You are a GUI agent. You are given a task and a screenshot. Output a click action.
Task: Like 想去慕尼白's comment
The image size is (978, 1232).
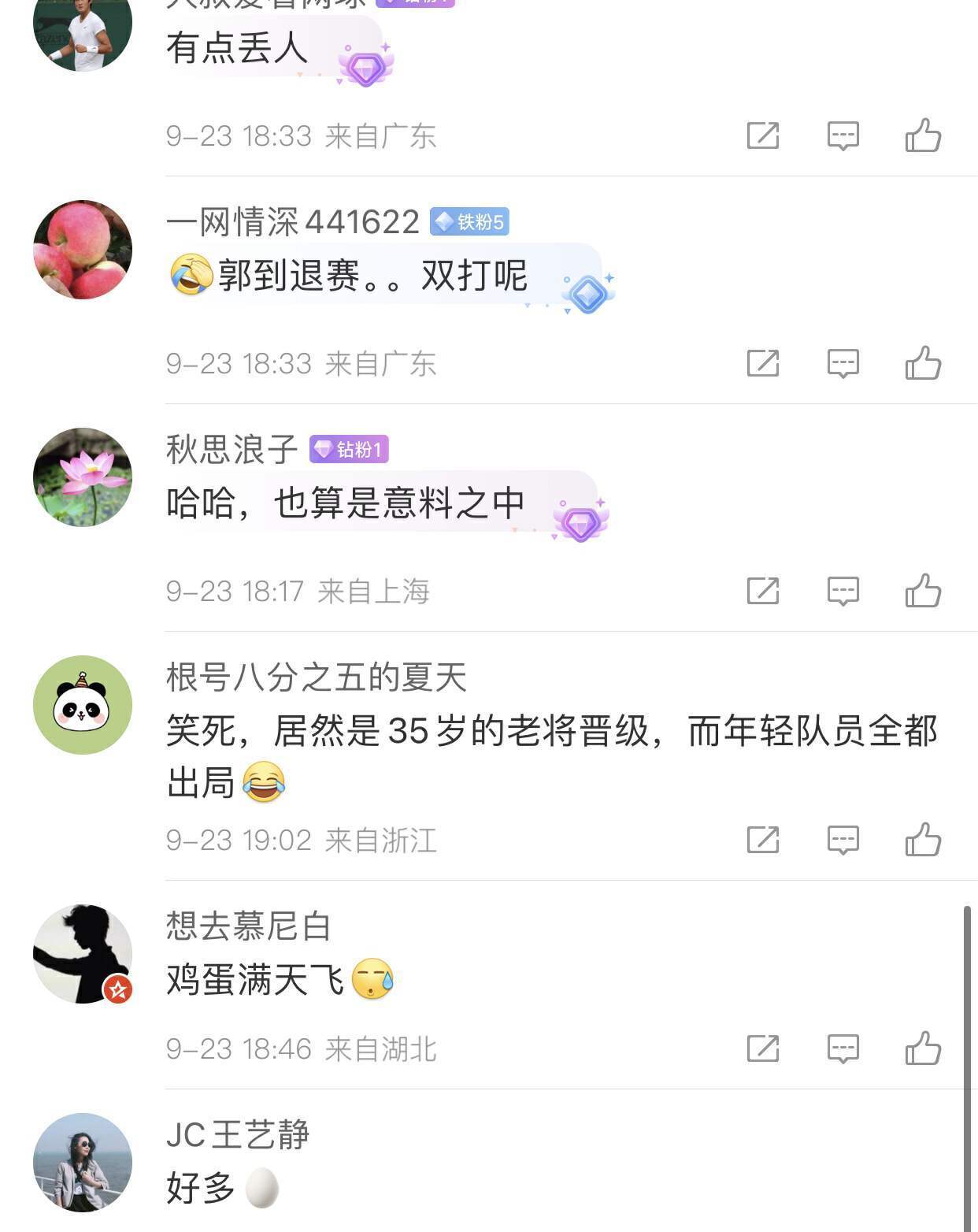click(923, 1048)
